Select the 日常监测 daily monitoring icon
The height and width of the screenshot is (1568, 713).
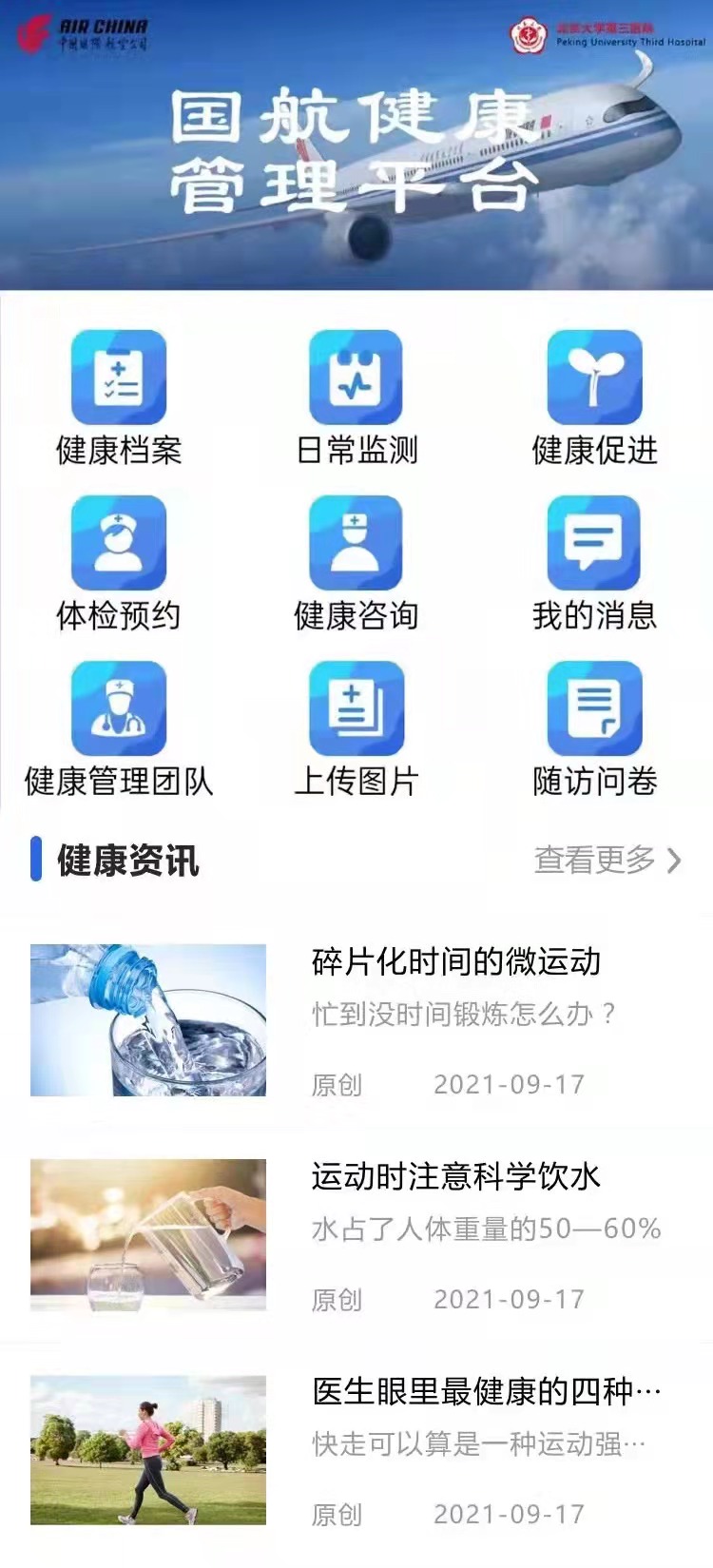click(356, 377)
